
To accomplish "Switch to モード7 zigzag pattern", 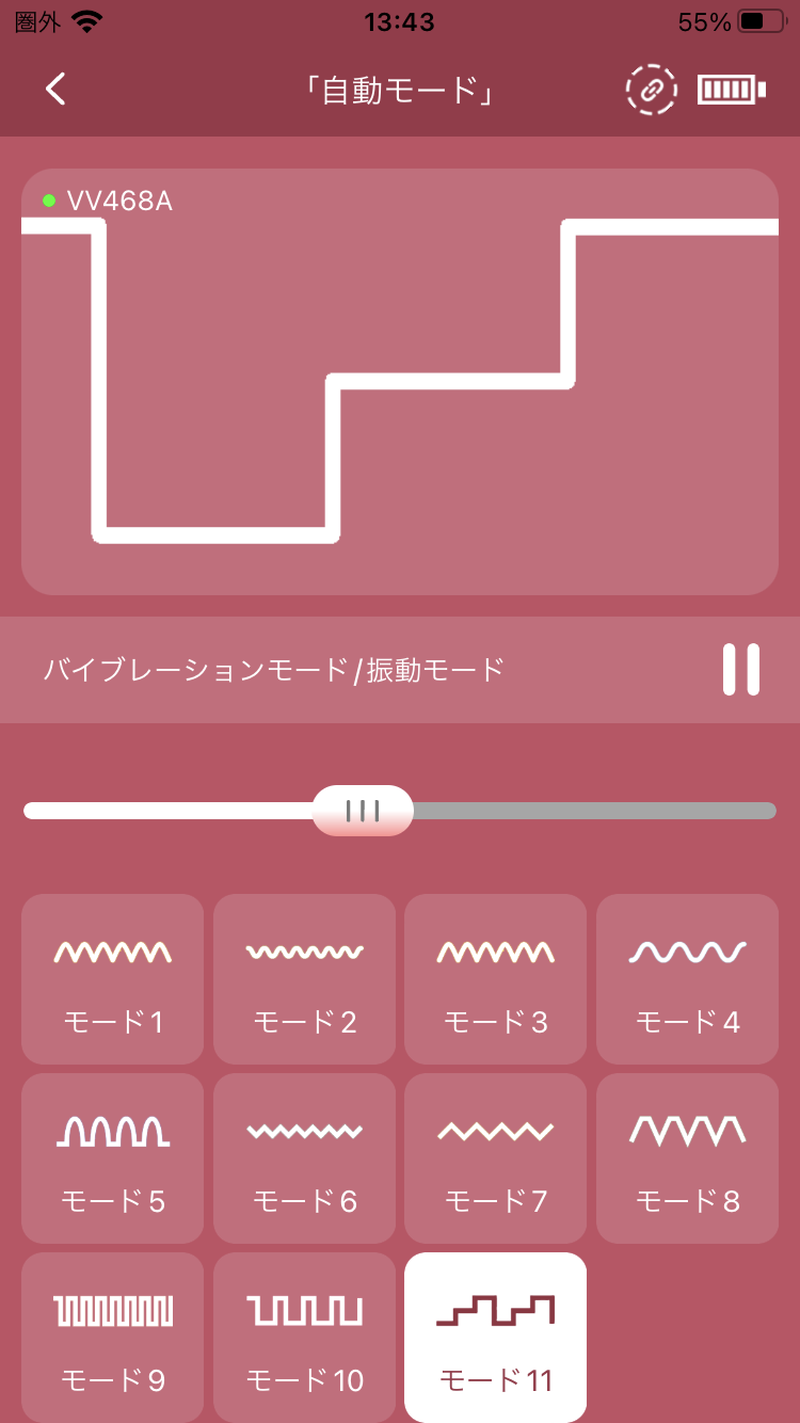I will [495, 1157].
